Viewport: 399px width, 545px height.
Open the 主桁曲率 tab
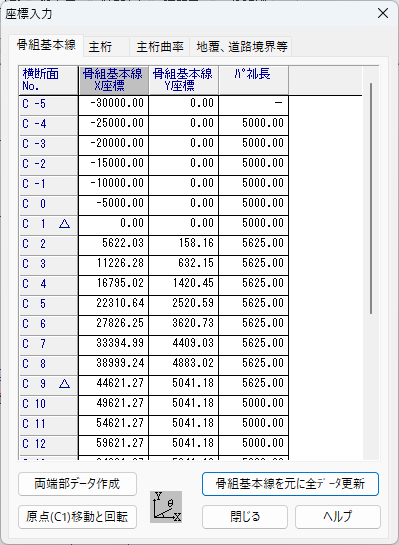click(x=160, y=47)
